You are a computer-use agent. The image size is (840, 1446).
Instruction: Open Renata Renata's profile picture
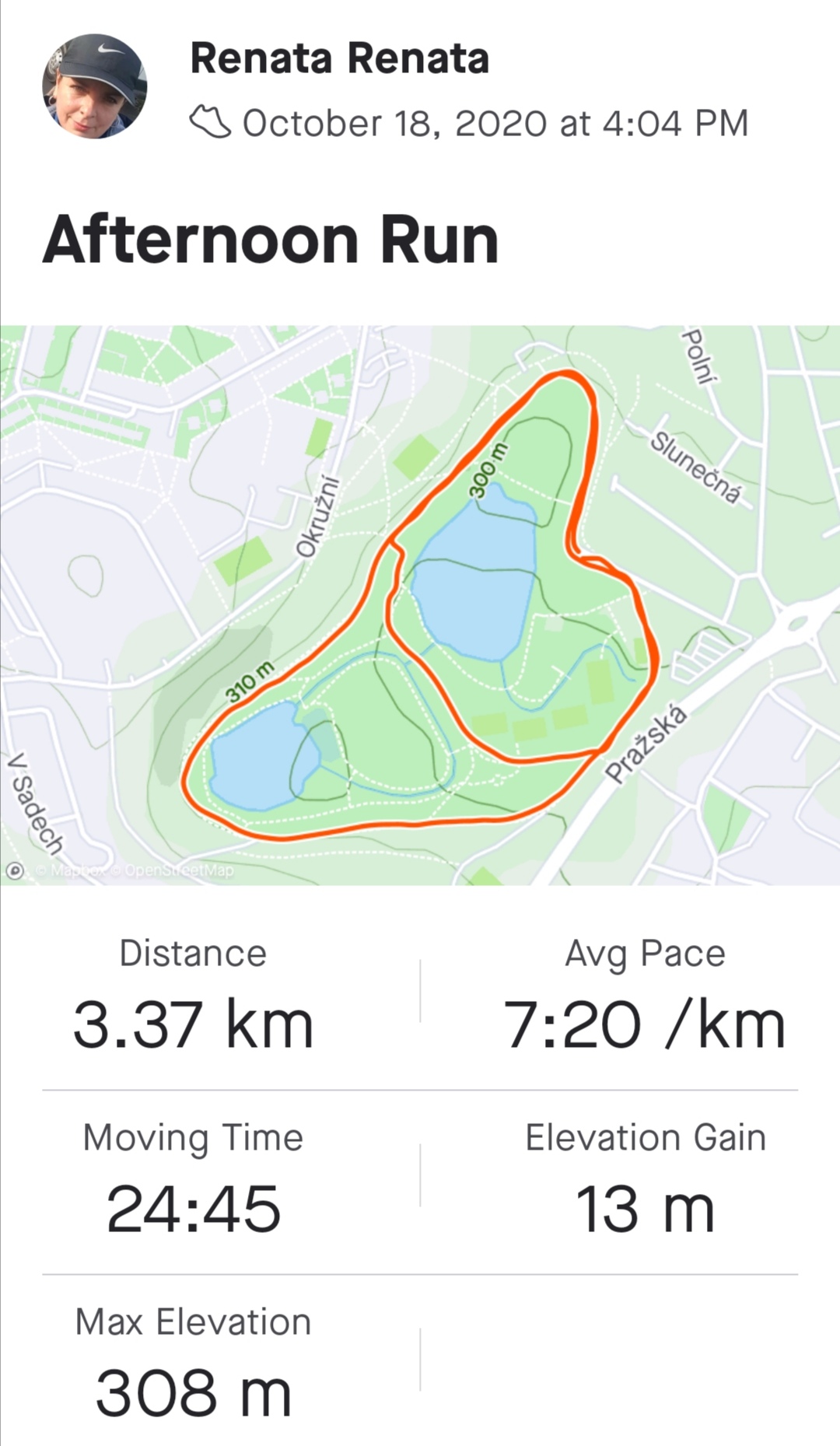click(94, 86)
